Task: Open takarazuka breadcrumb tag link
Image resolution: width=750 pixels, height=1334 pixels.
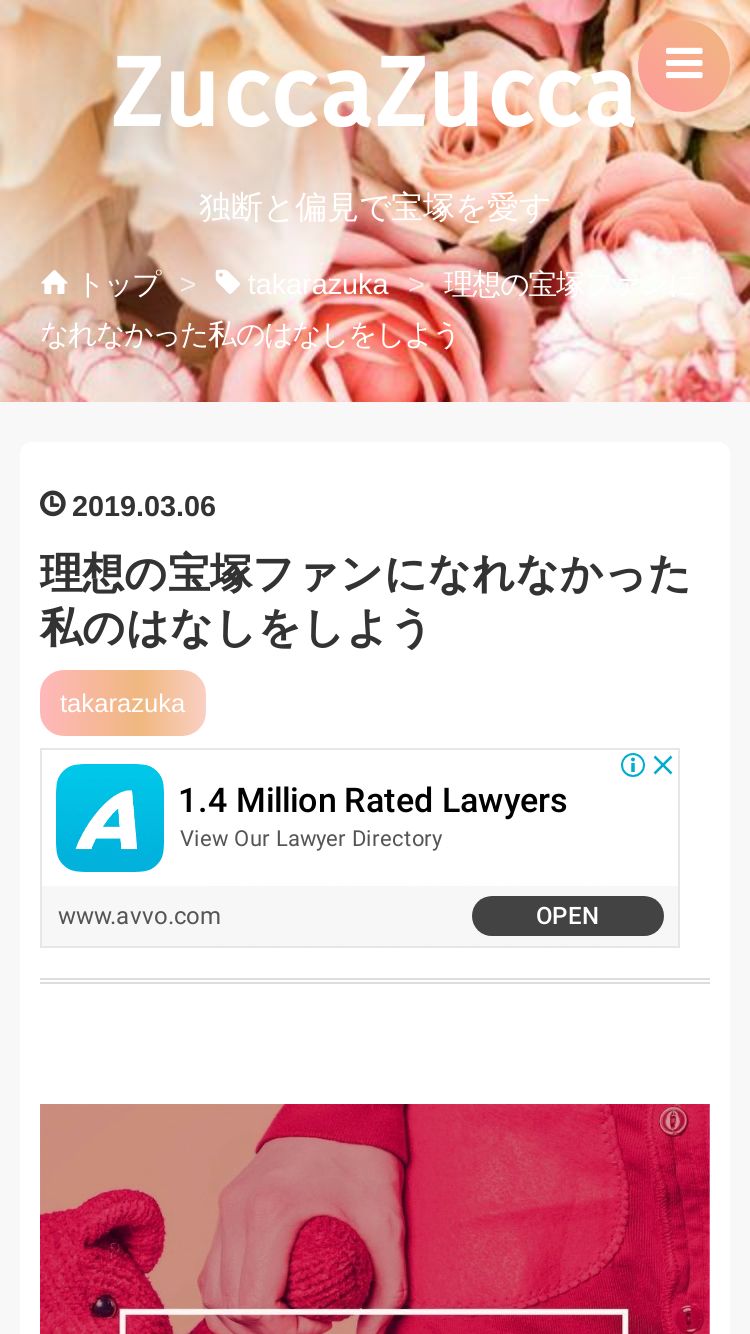Action: pyautogui.click(x=302, y=284)
